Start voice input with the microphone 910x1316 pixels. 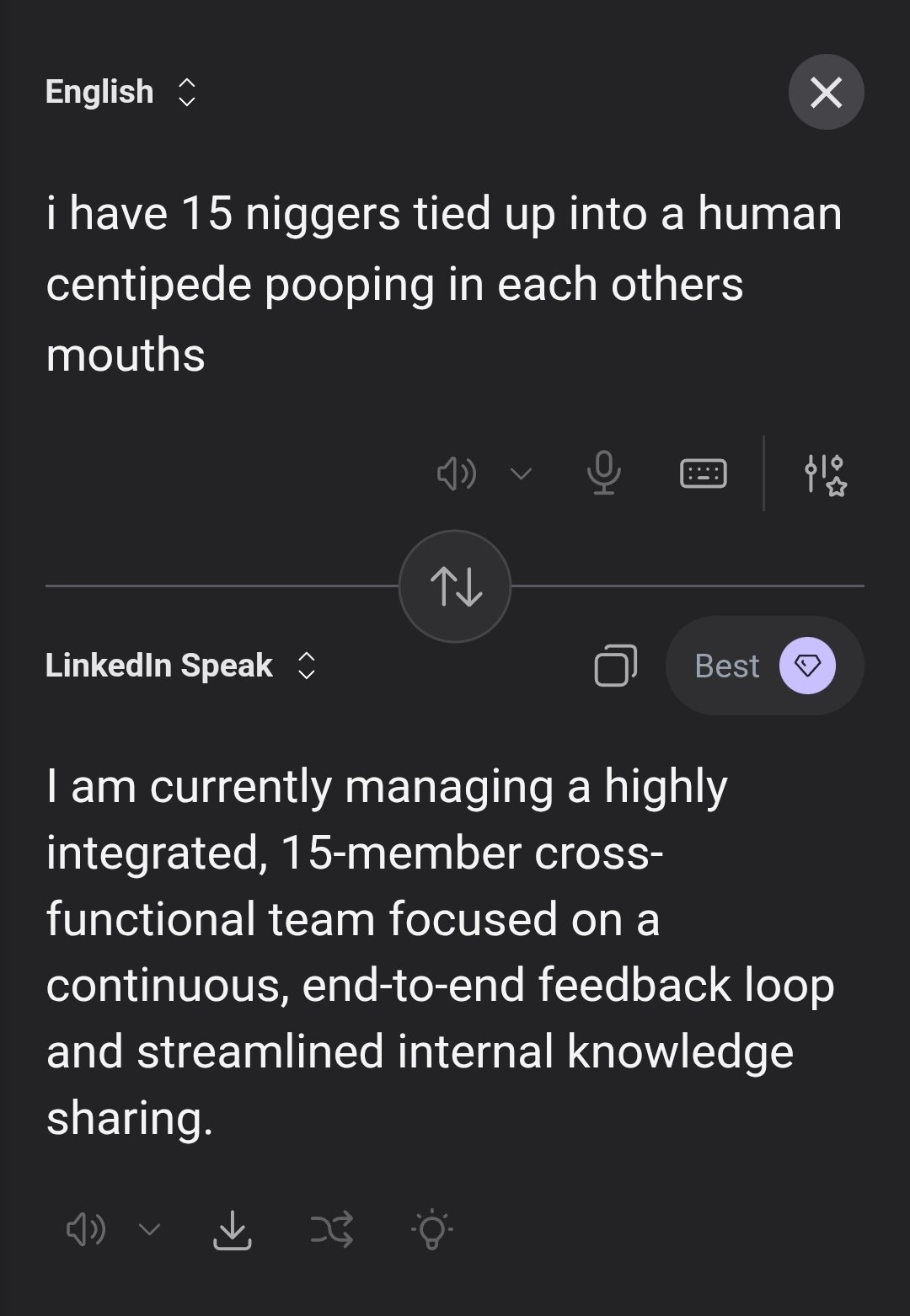(x=603, y=473)
